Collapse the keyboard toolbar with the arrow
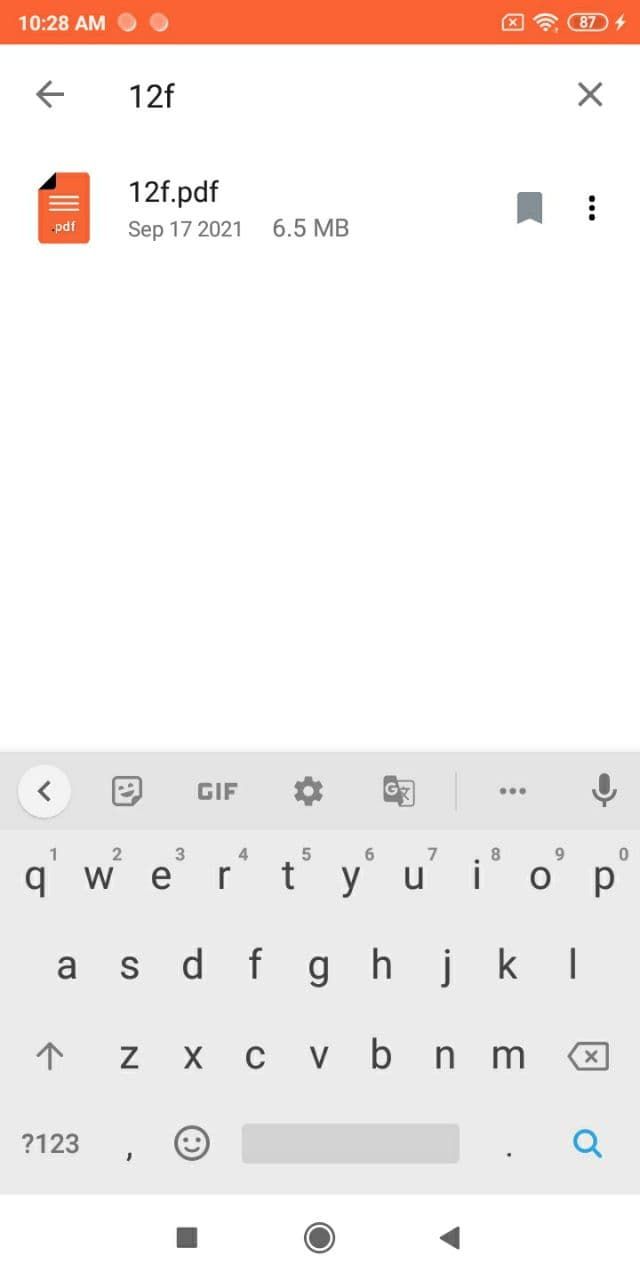 point(44,792)
